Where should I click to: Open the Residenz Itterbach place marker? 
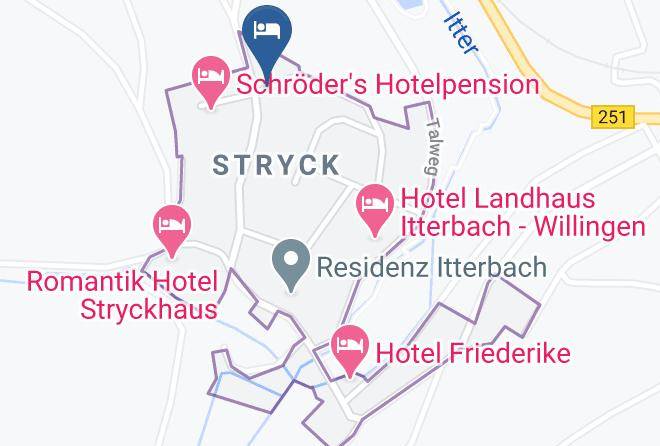point(291,263)
